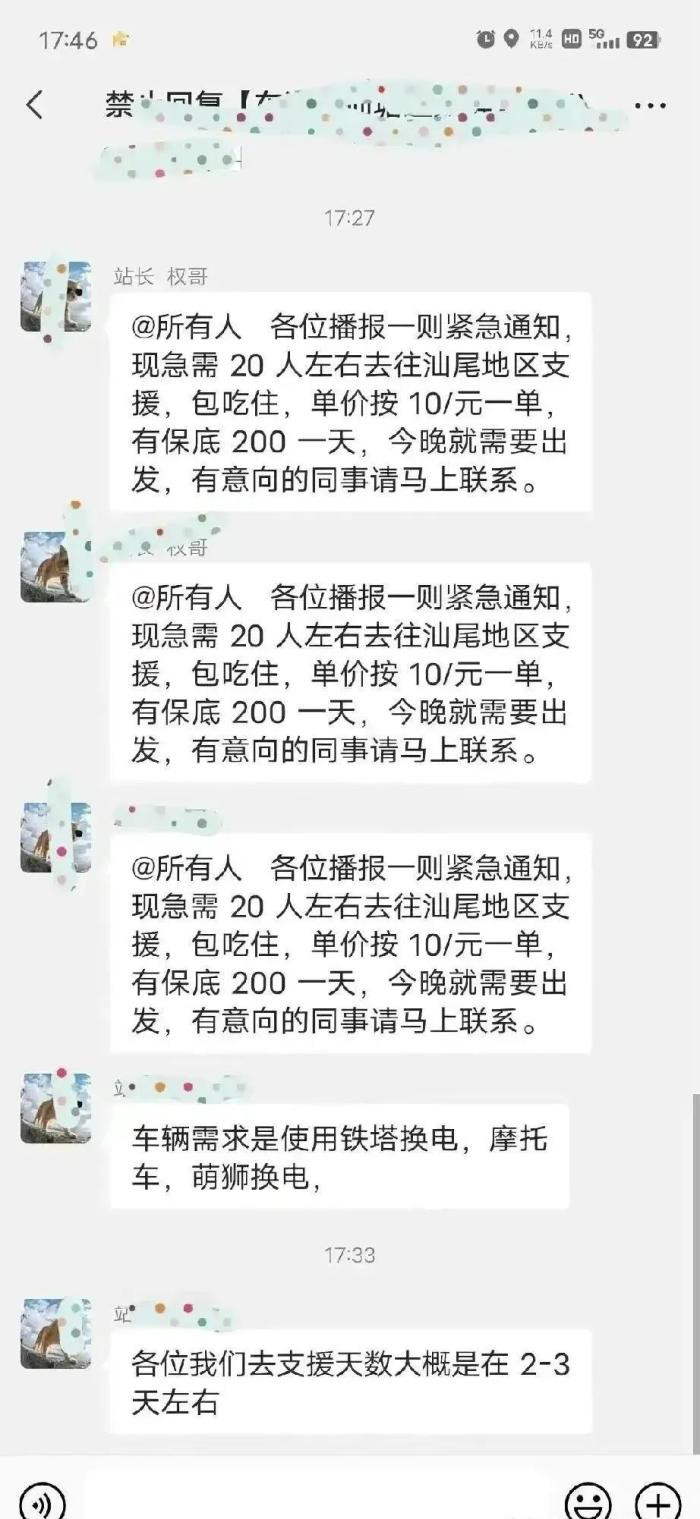The image size is (700, 1519).
Task: Open sender avatar beside the 2-3天 message
Action: 56,1334
